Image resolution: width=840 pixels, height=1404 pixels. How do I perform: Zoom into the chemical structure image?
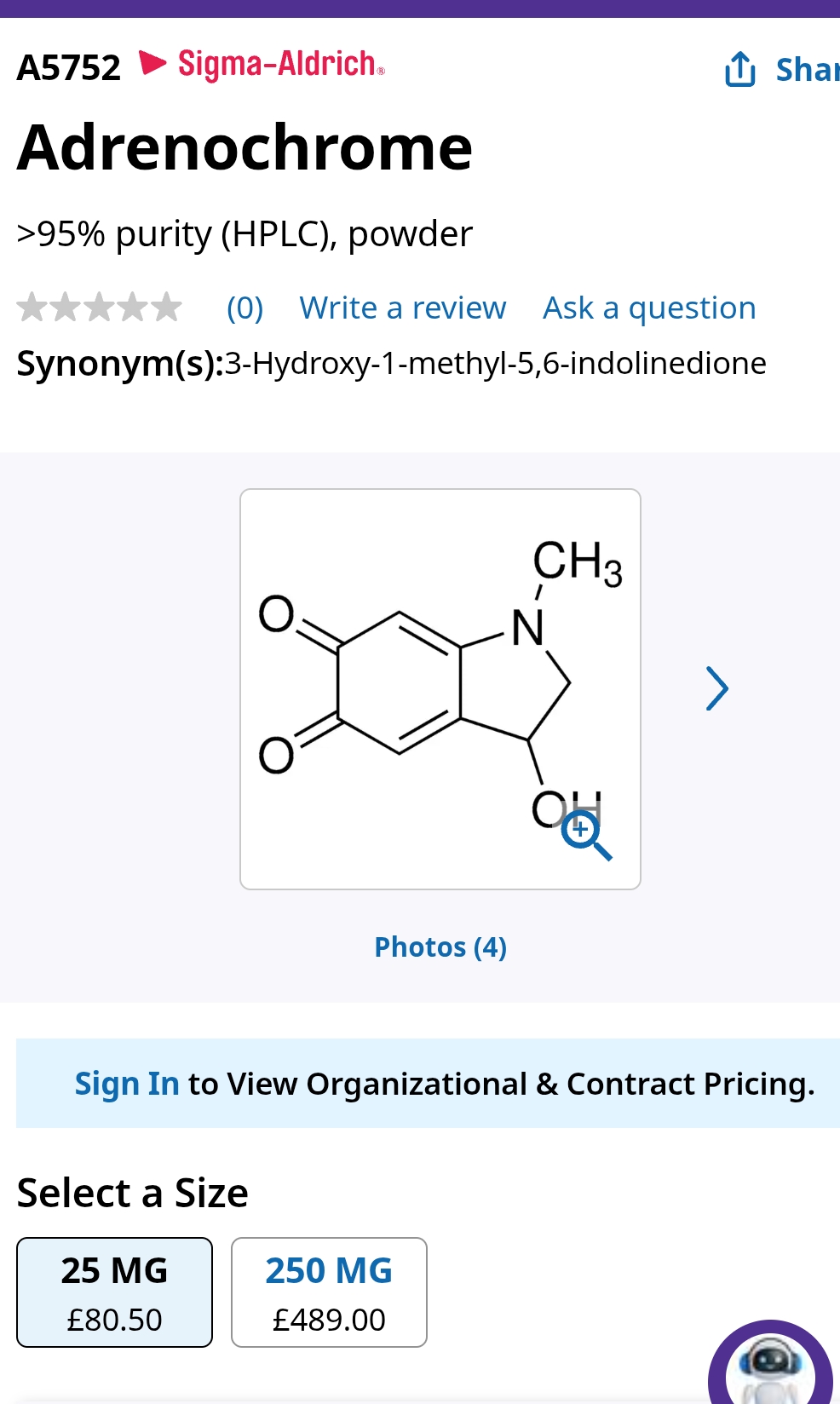coord(585,835)
